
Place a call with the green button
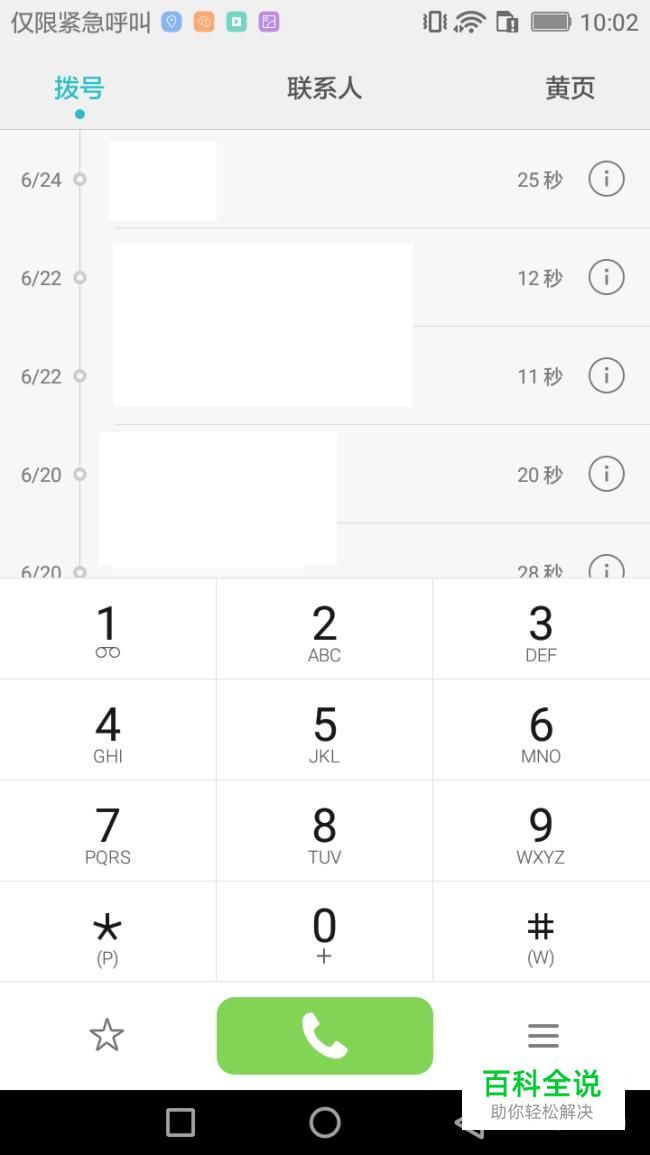point(324,1035)
